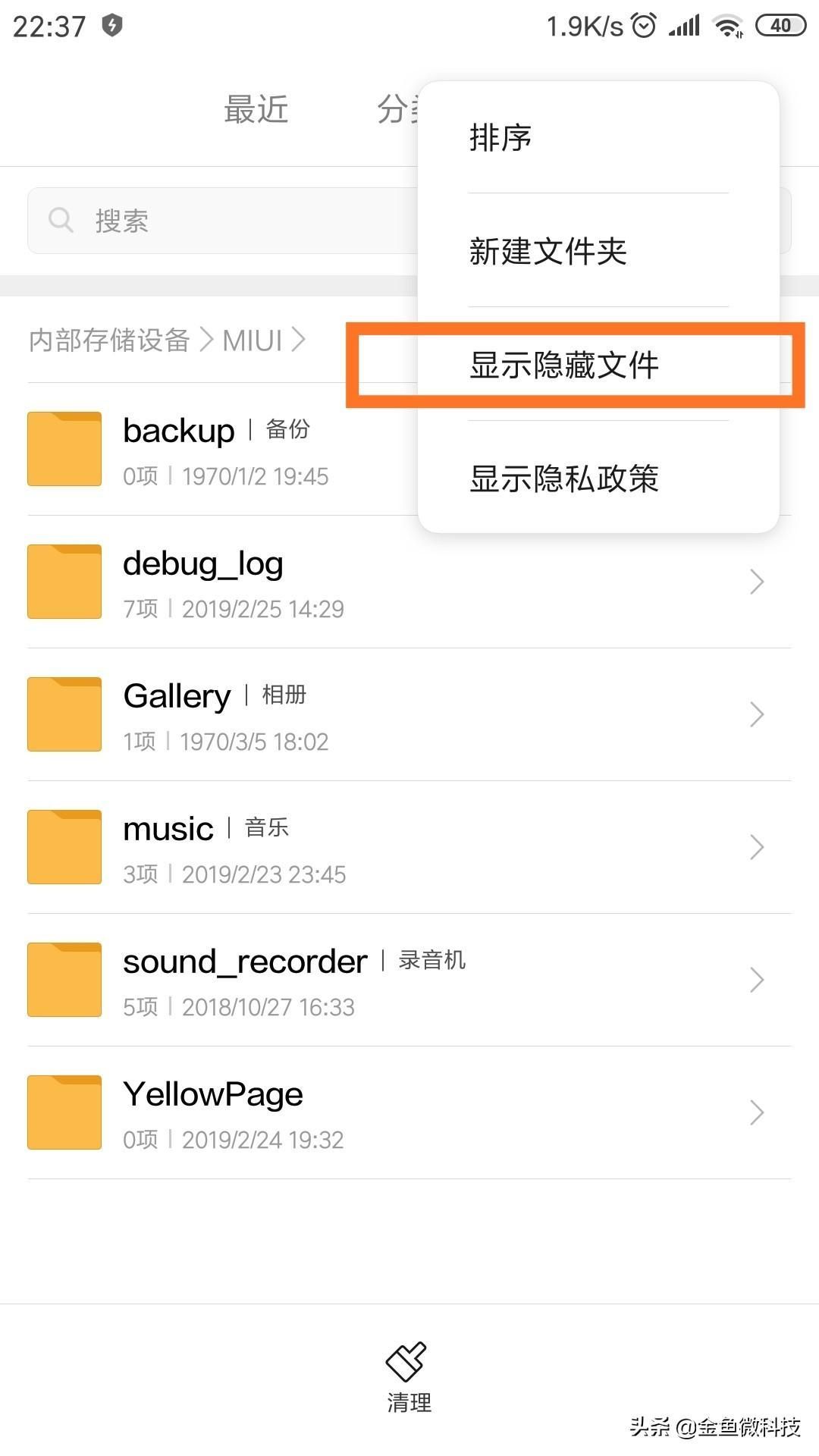Choose 新建文件夹 to create a folder
Viewport: 819px width, 1456px height.
pos(598,251)
